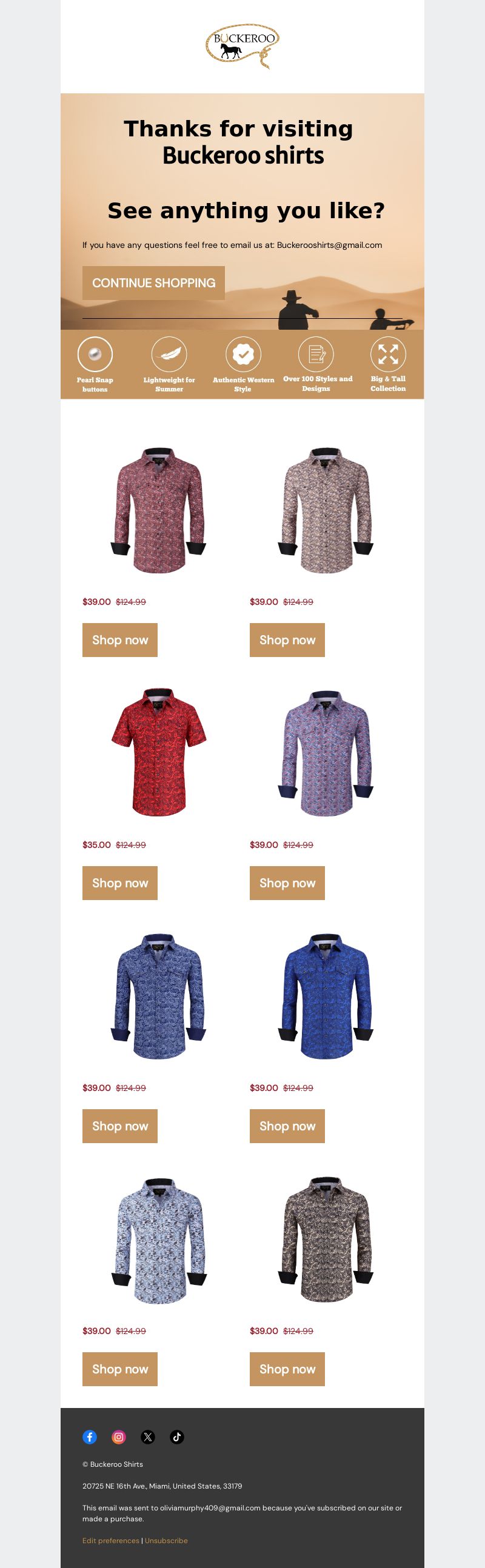
Task: Open the royal blue shirt image
Action: tap(326, 996)
